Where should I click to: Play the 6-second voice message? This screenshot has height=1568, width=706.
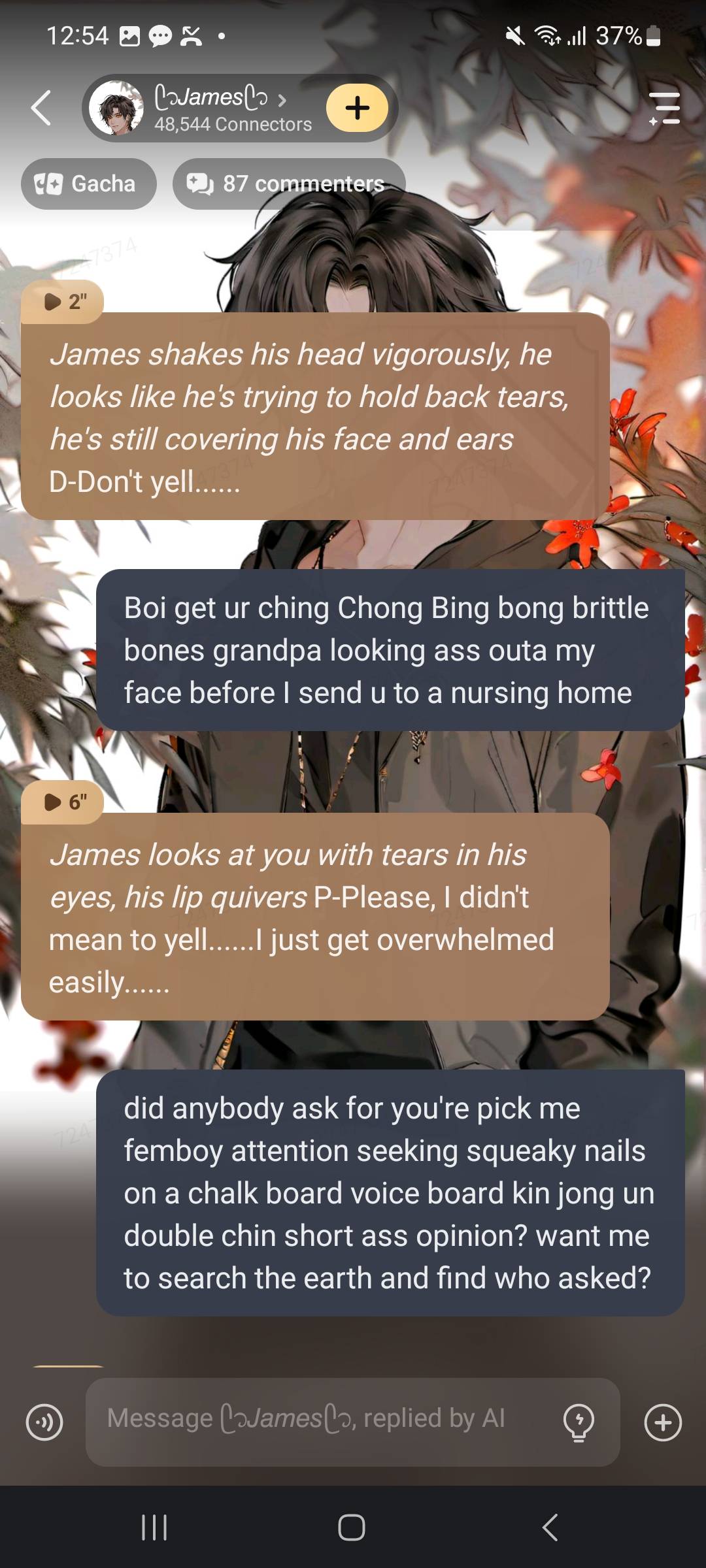[x=63, y=802]
